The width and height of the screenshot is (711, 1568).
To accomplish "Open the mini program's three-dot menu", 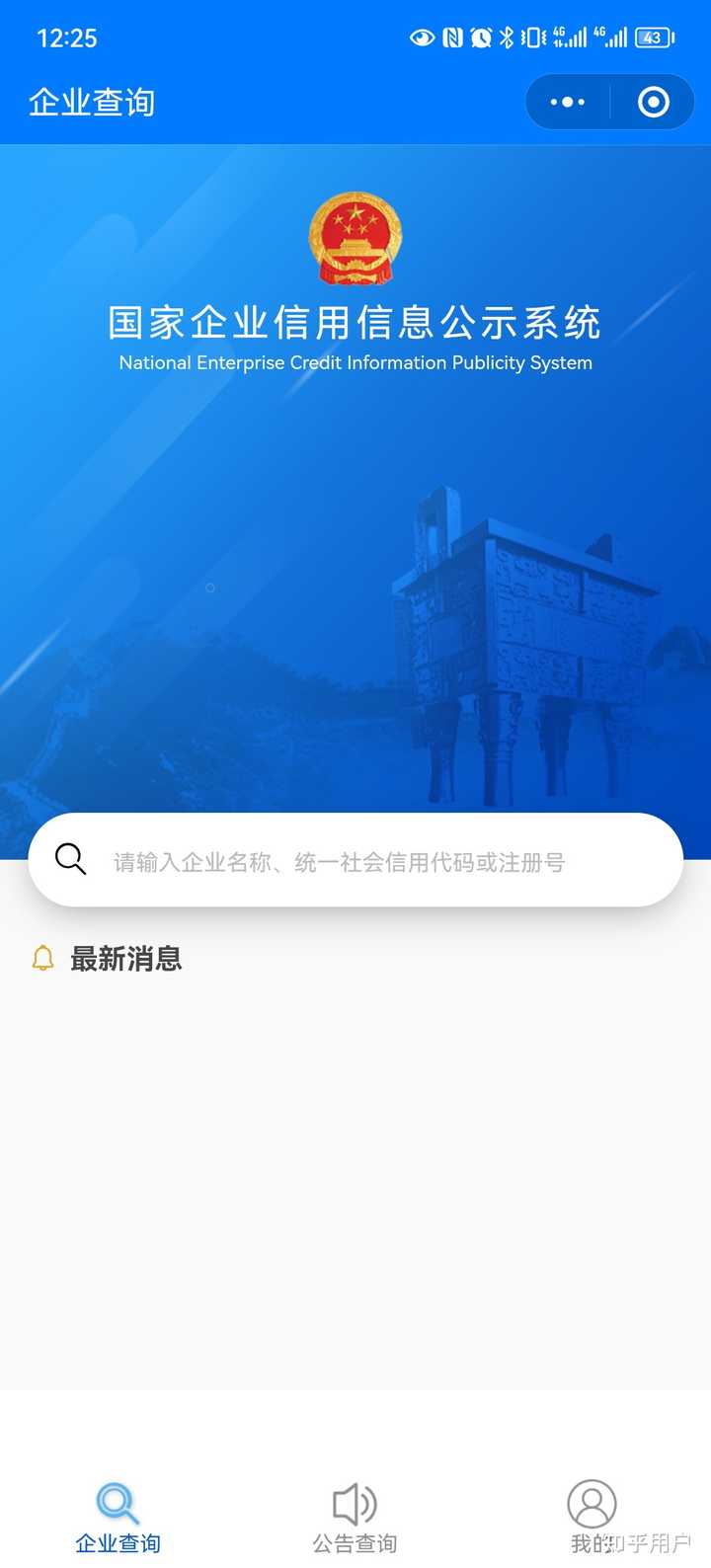I will [567, 102].
